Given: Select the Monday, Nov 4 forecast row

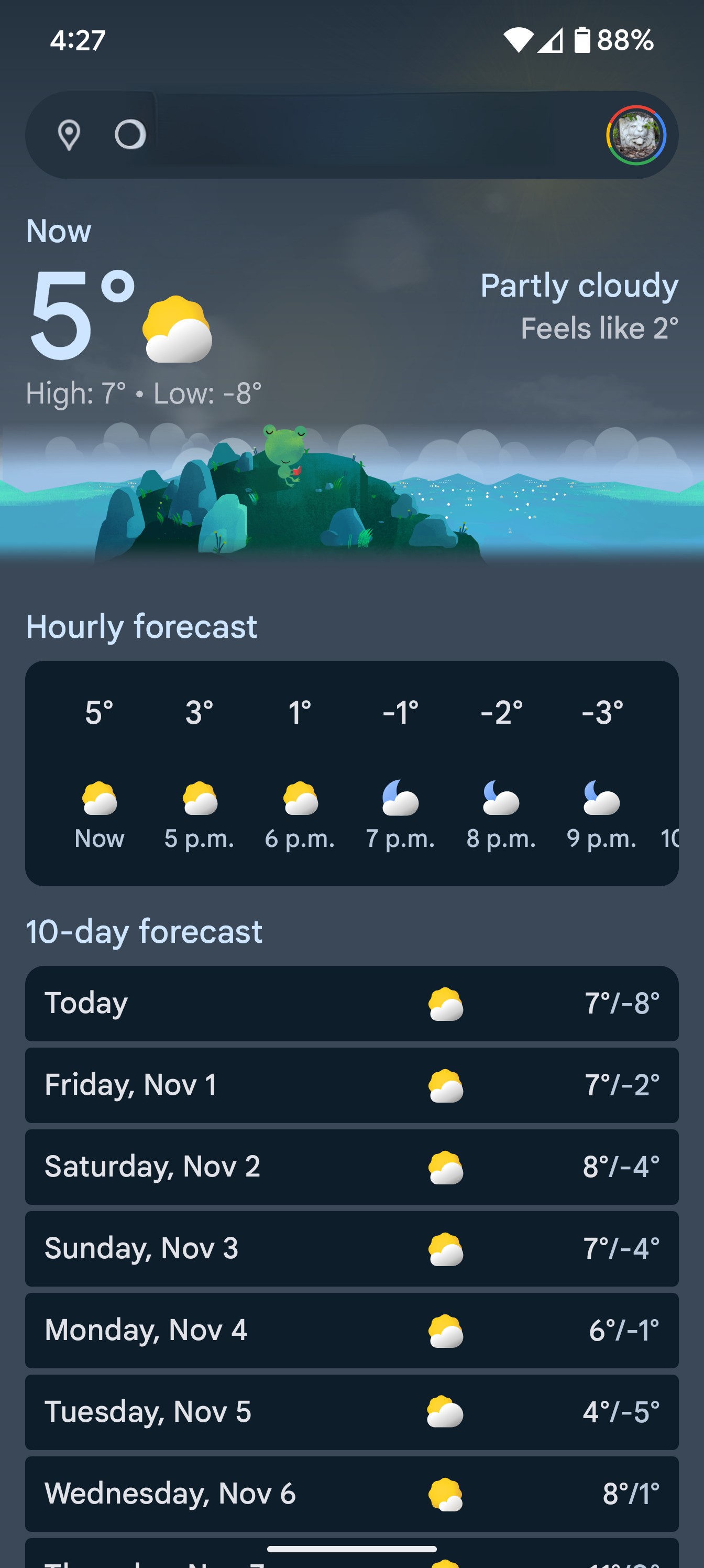Looking at the screenshot, I should coord(351,1330).
